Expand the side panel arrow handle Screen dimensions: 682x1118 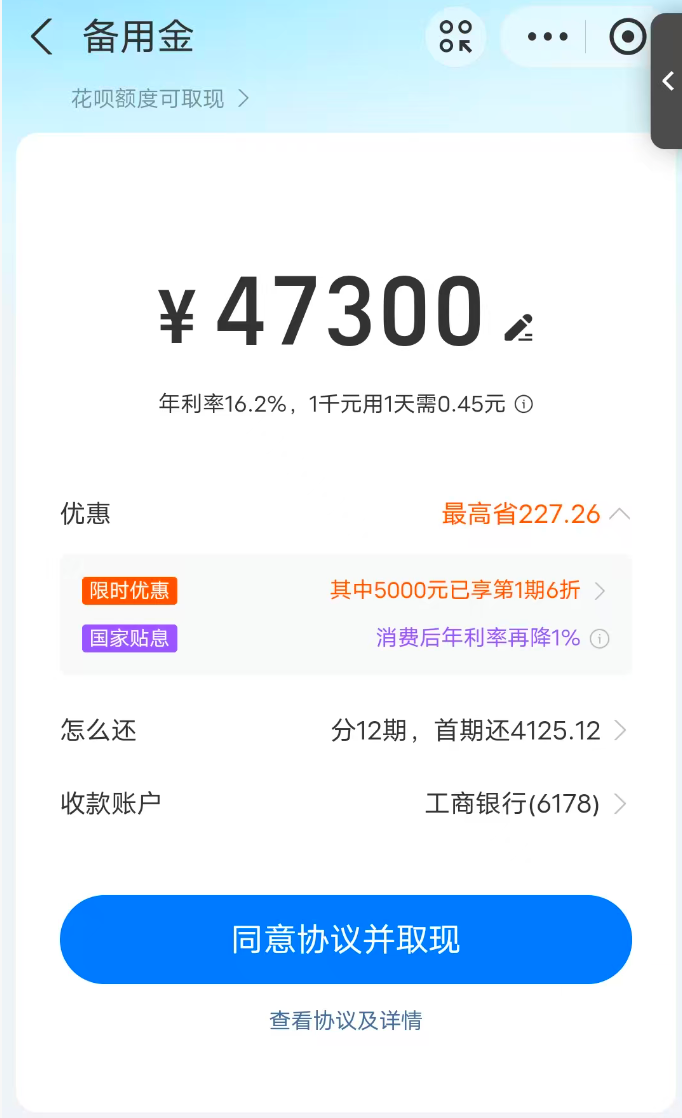pos(668,82)
